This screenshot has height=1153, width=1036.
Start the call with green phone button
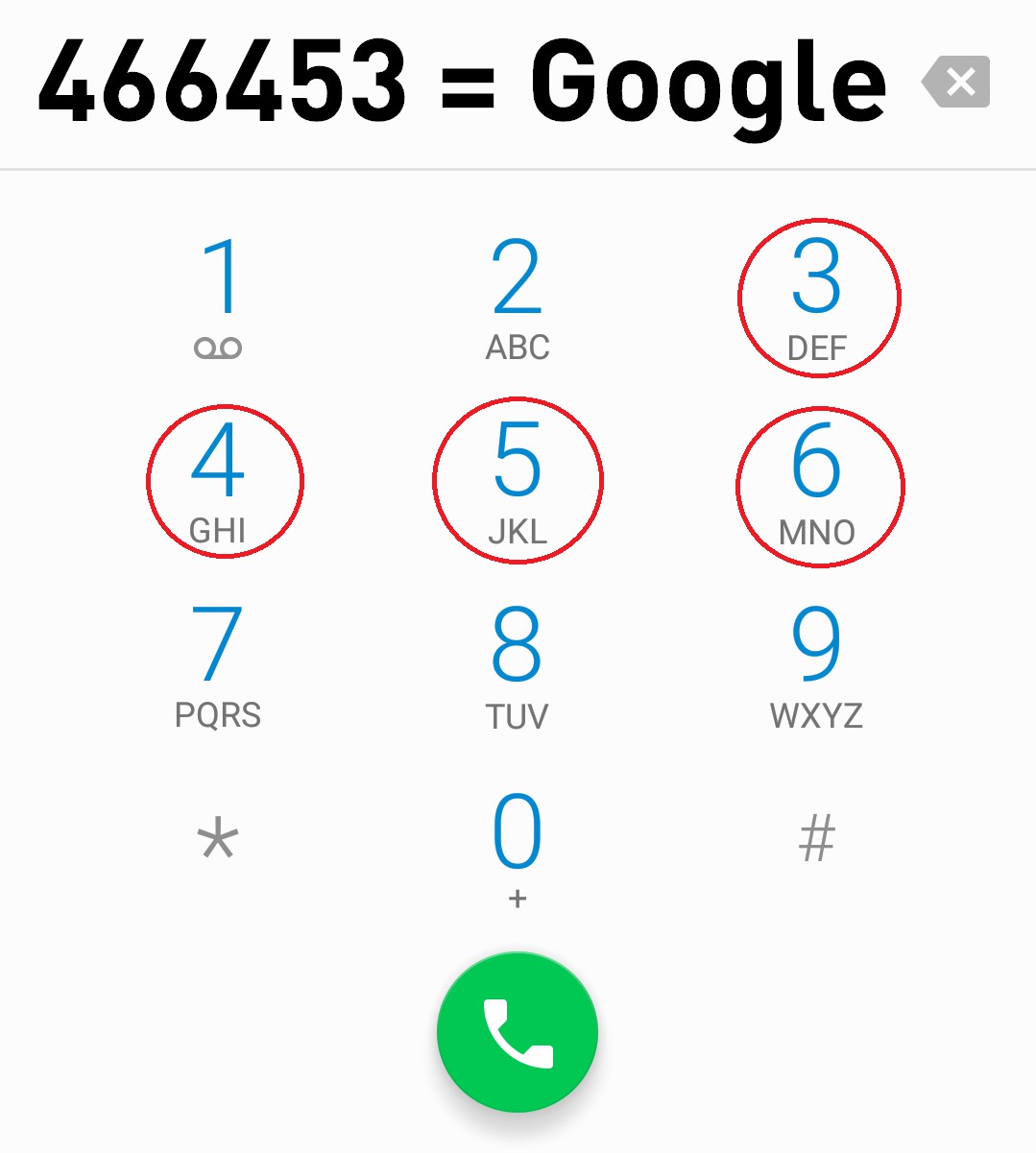(x=518, y=1032)
